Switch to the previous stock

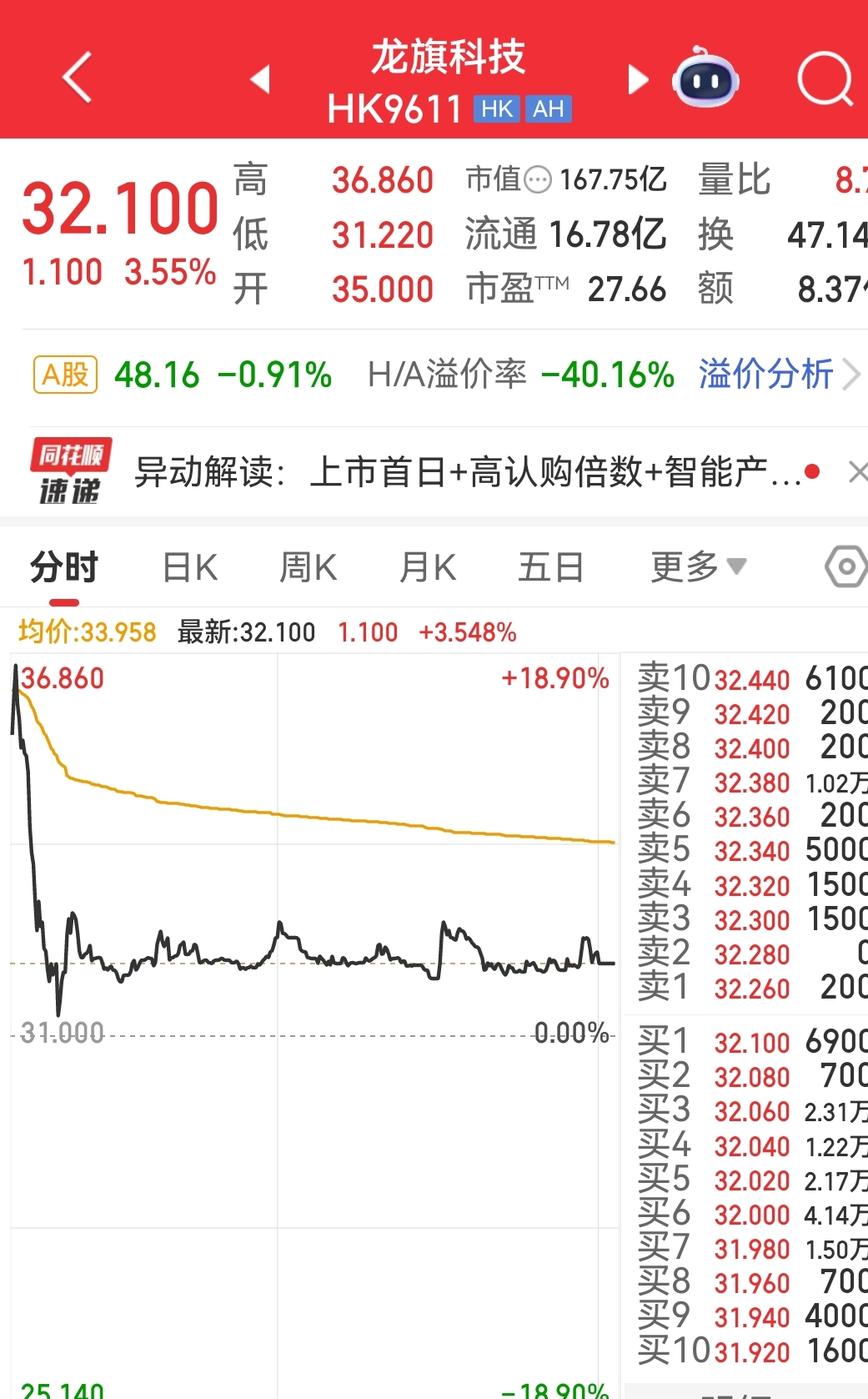click(260, 79)
